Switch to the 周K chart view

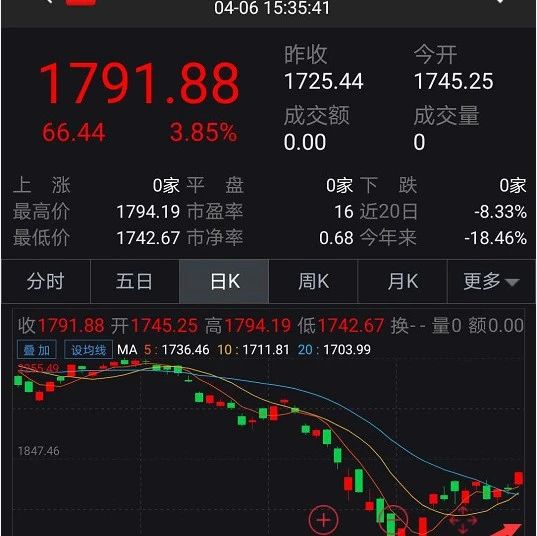[x=313, y=281]
